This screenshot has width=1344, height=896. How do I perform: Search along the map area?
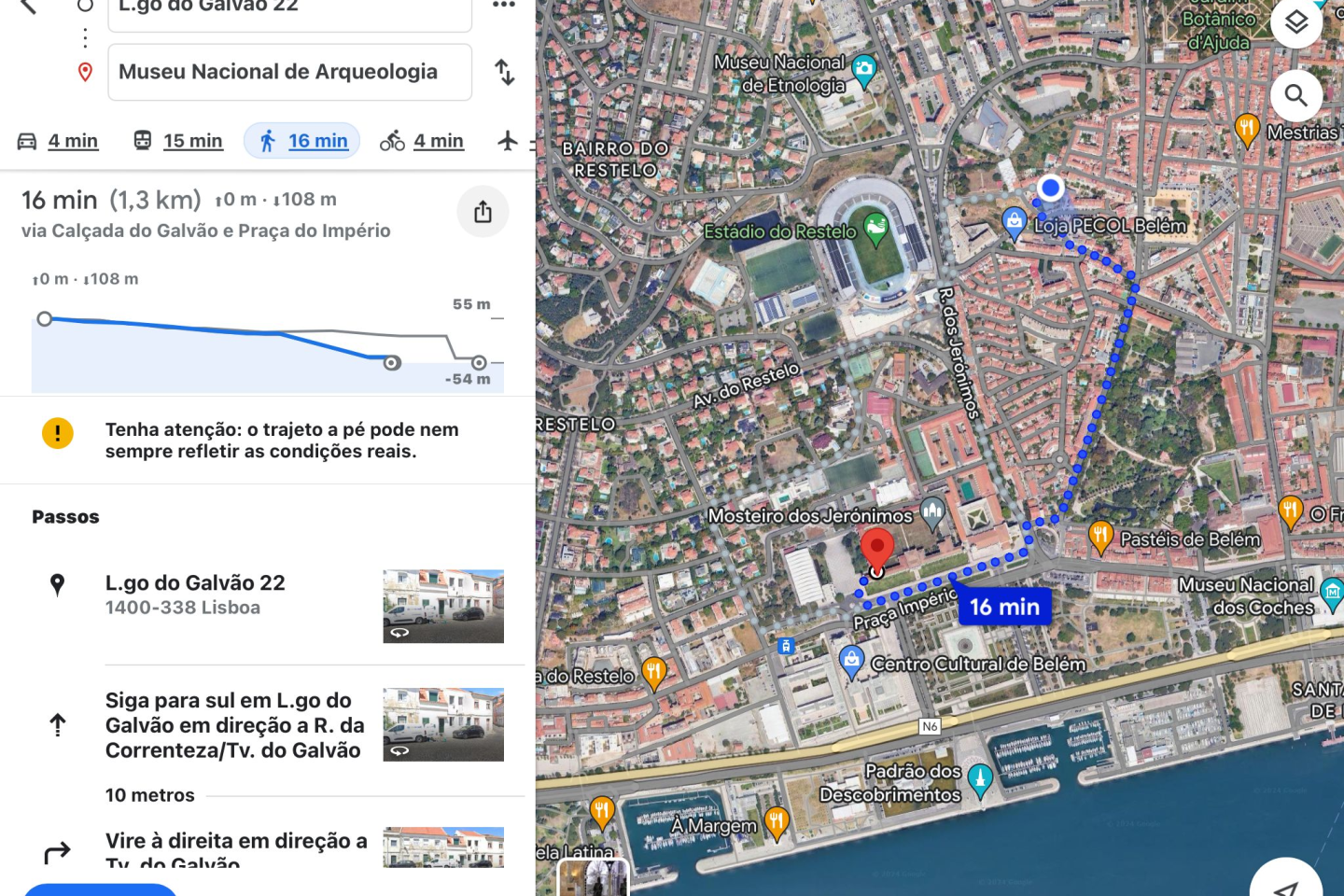pyautogui.click(x=1295, y=95)
